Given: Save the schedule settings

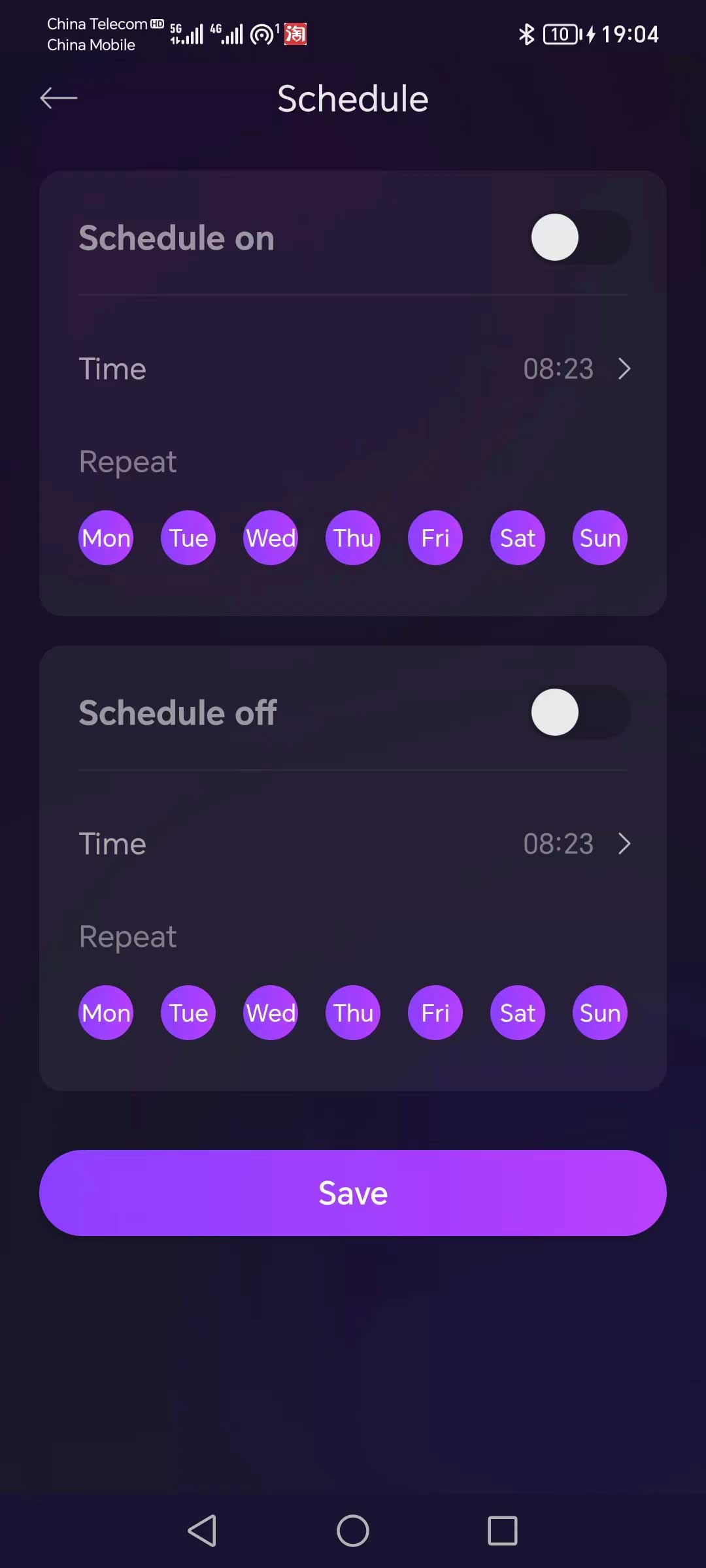Looking at the screenshot, I should (353, 1193).
